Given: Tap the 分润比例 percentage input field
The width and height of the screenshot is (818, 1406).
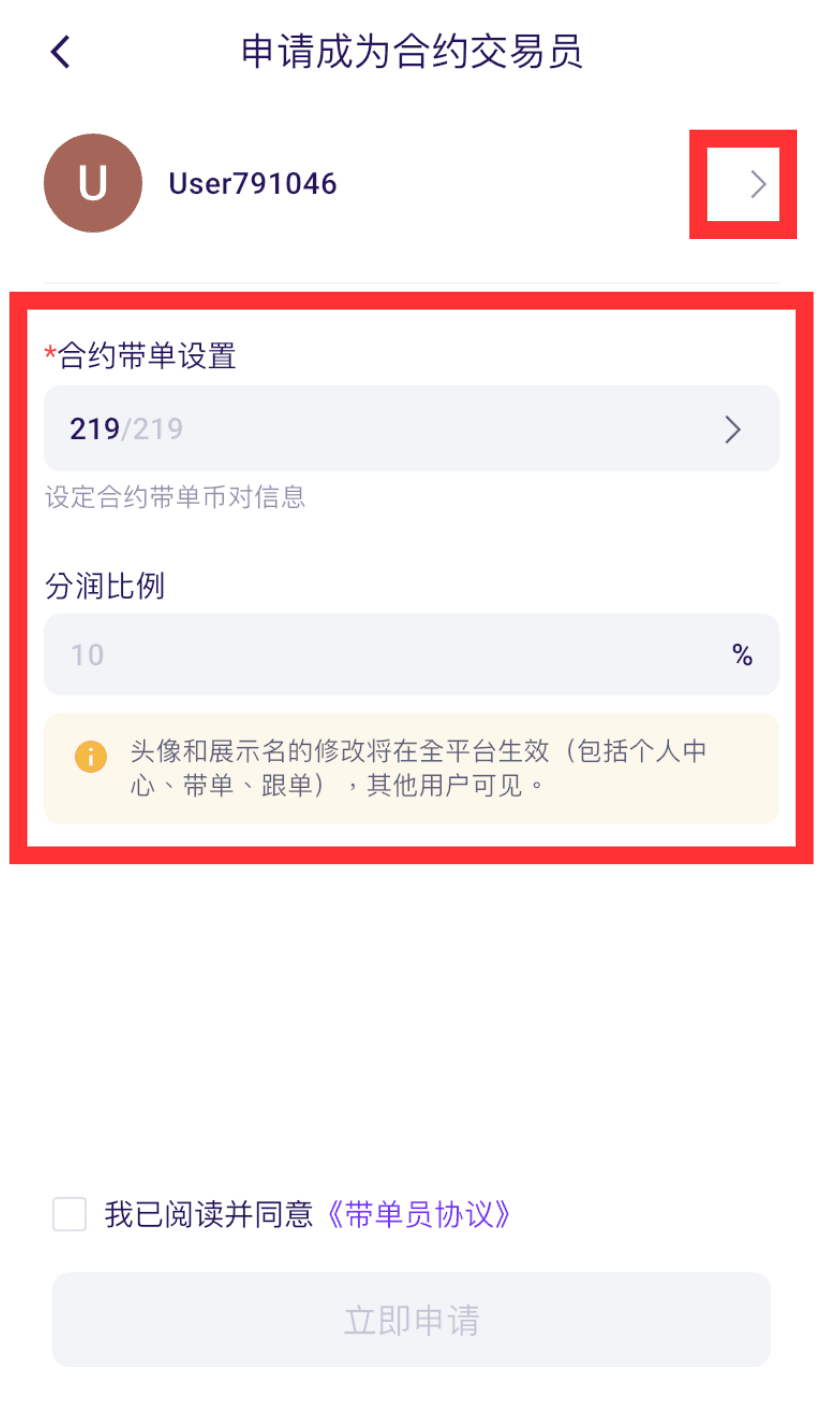Looking at the screenshot, I should tap(411, 655).
